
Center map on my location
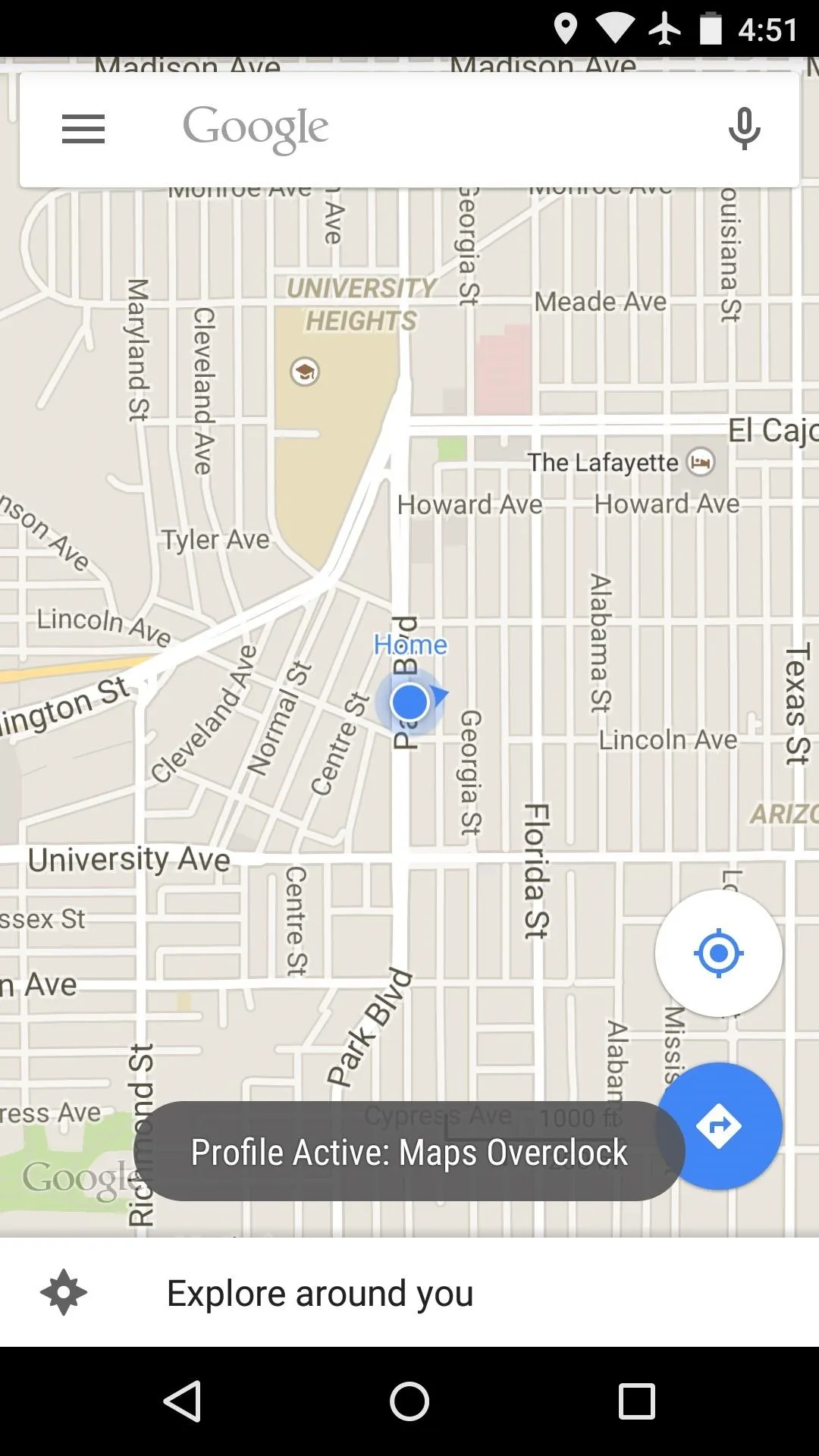click(718, 953)
